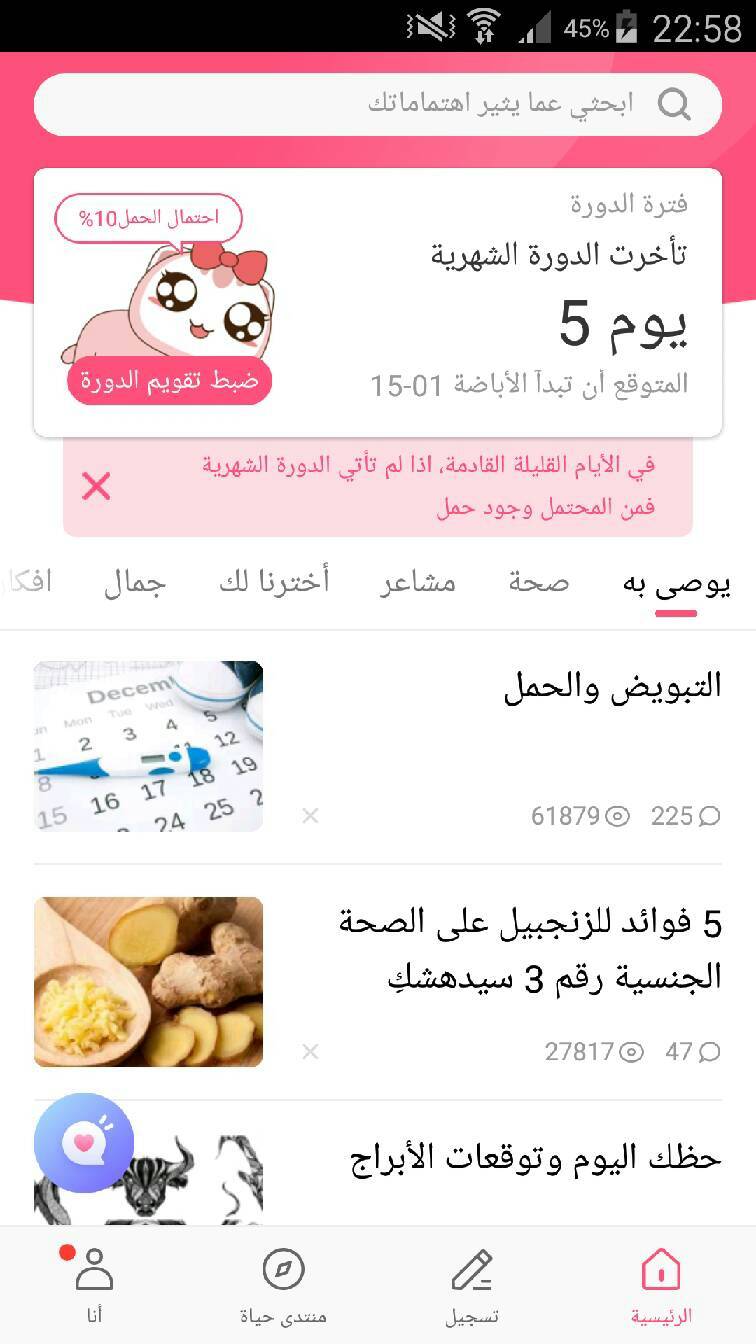Open the جمال tab

coord(135,583)
